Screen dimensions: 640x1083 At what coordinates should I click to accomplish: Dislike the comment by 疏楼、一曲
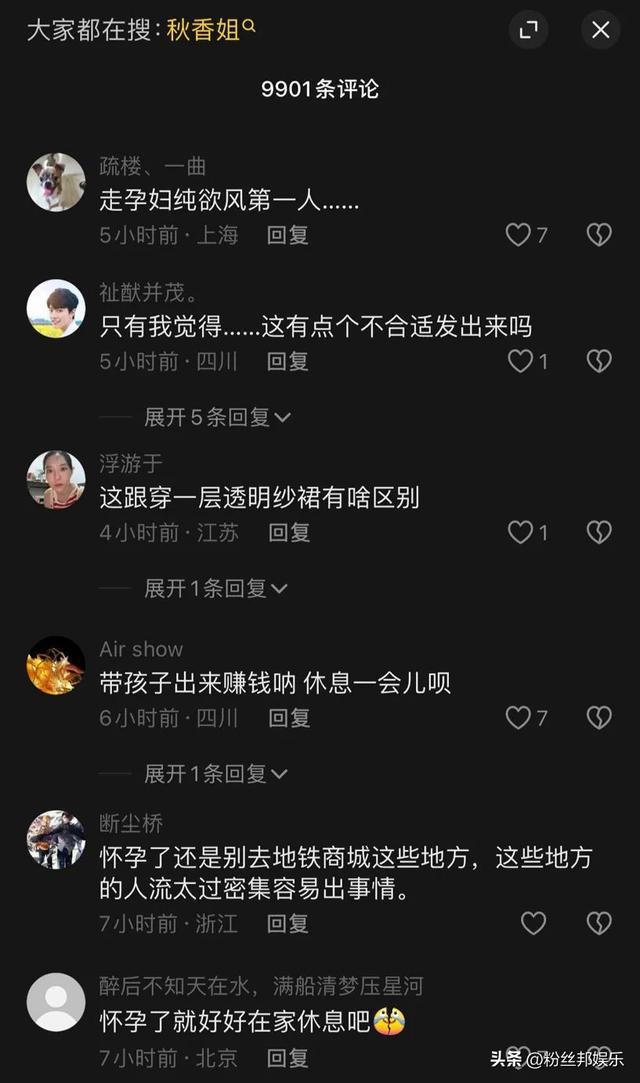click(x=599, y=235)
